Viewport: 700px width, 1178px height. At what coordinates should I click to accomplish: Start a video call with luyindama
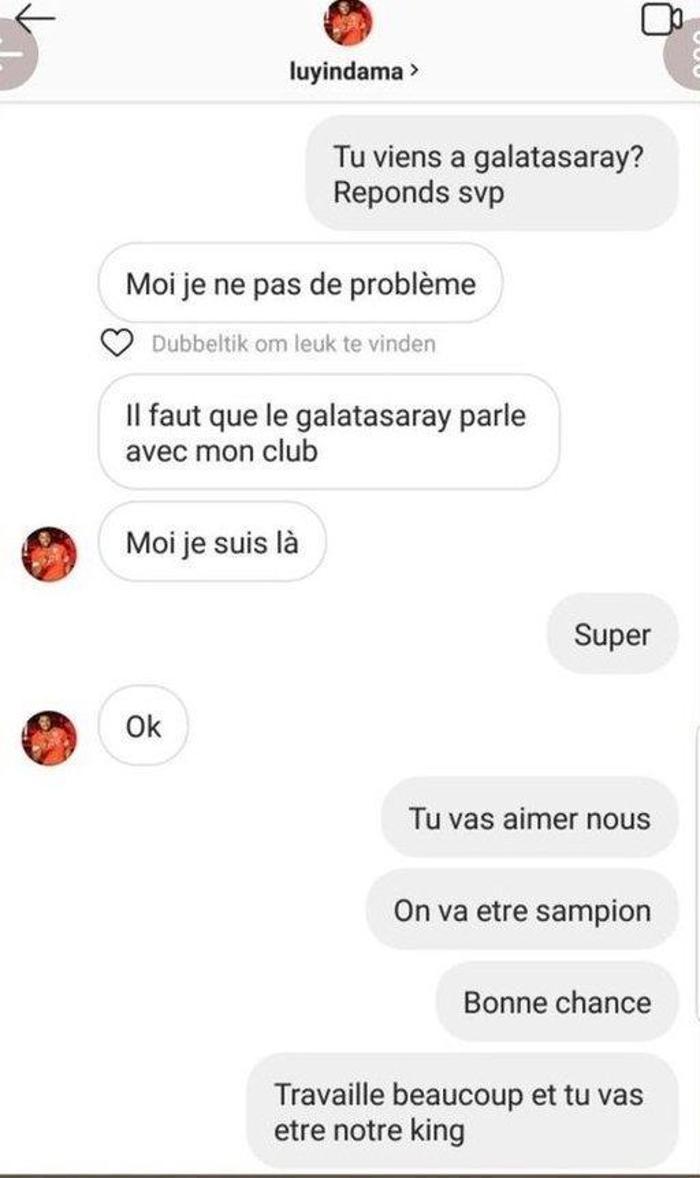click(x=660, y=21)
